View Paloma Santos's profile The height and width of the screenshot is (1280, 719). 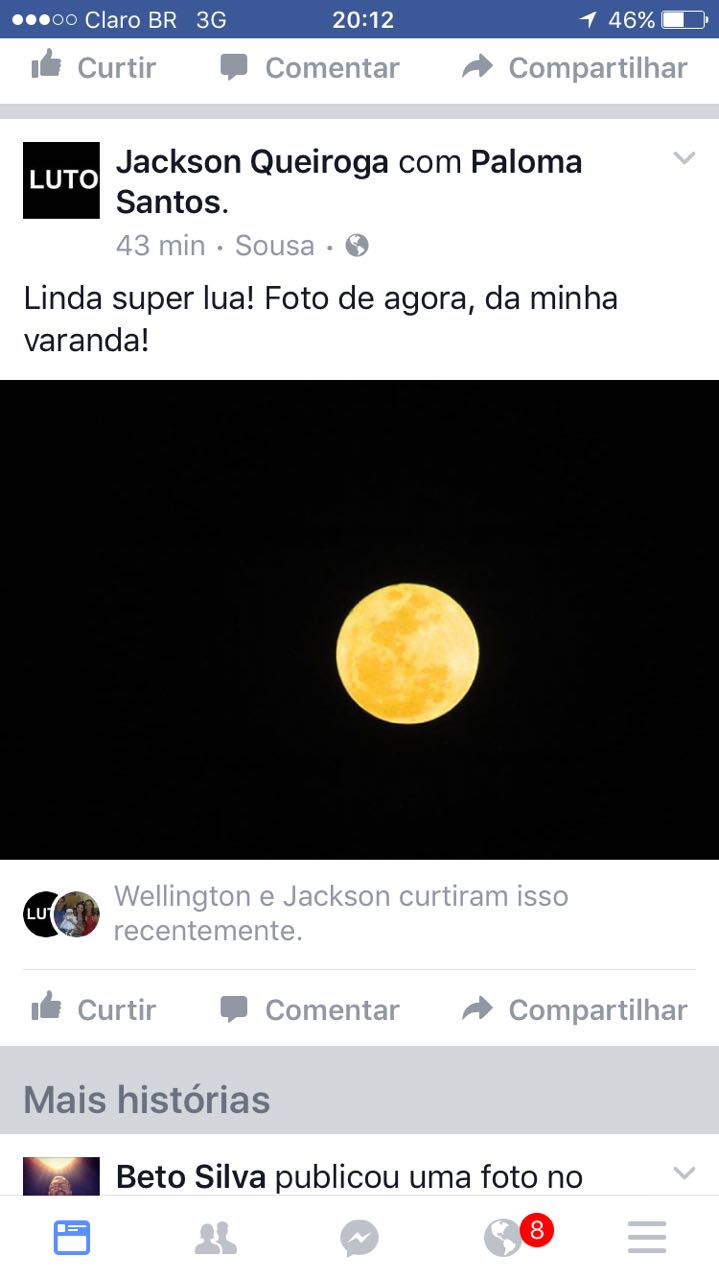coord(526,161)
